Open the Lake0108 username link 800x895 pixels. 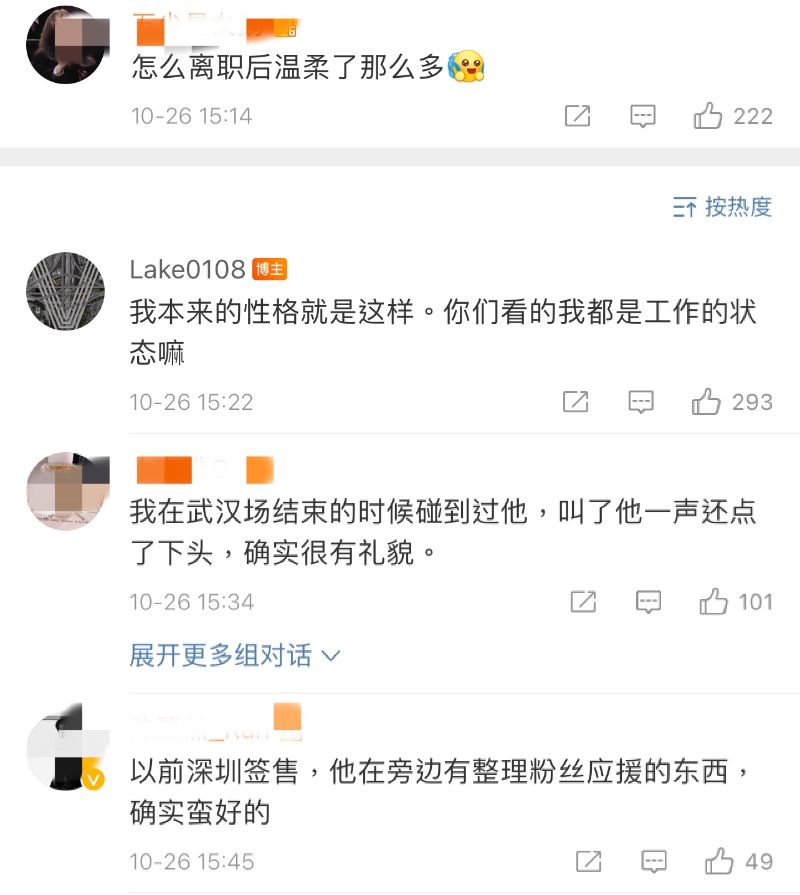click(187, 269)
